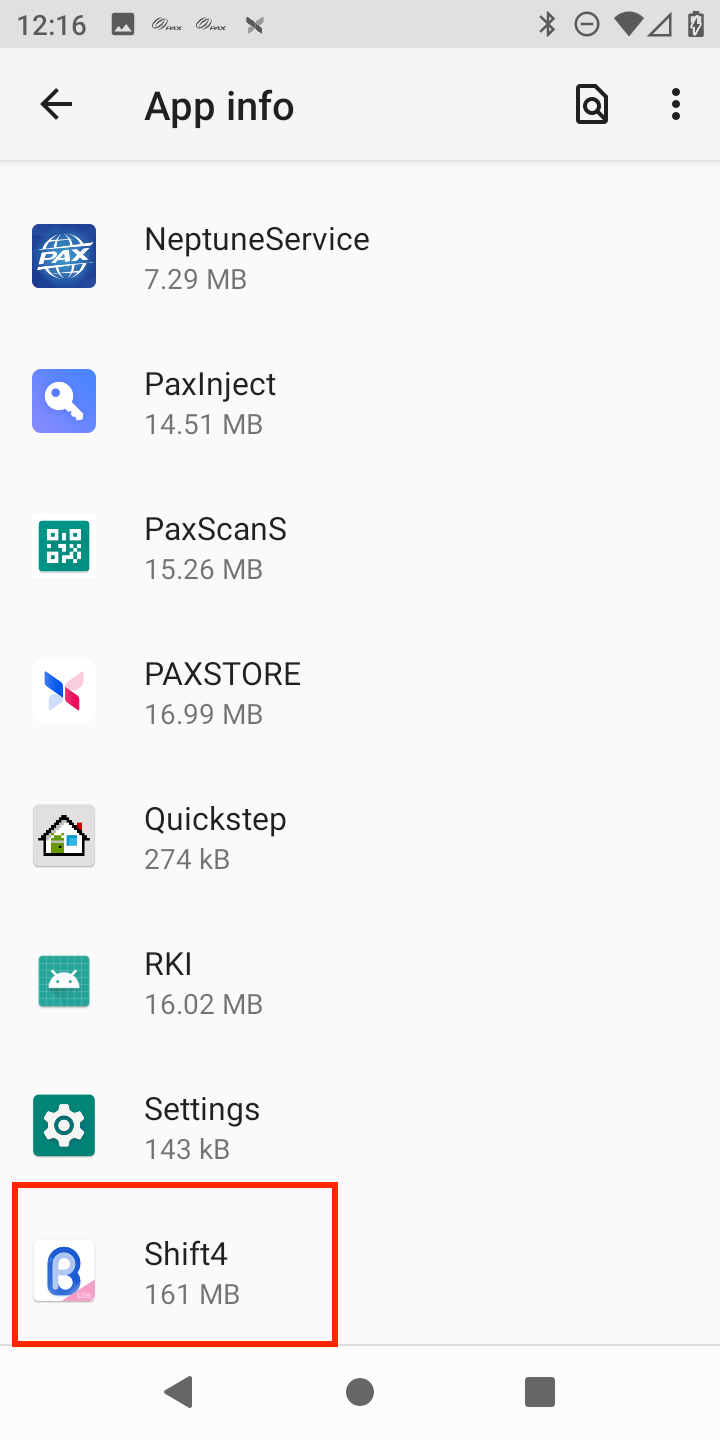Open the RKI app entry
720x1440 pixels.
point(360,981)
